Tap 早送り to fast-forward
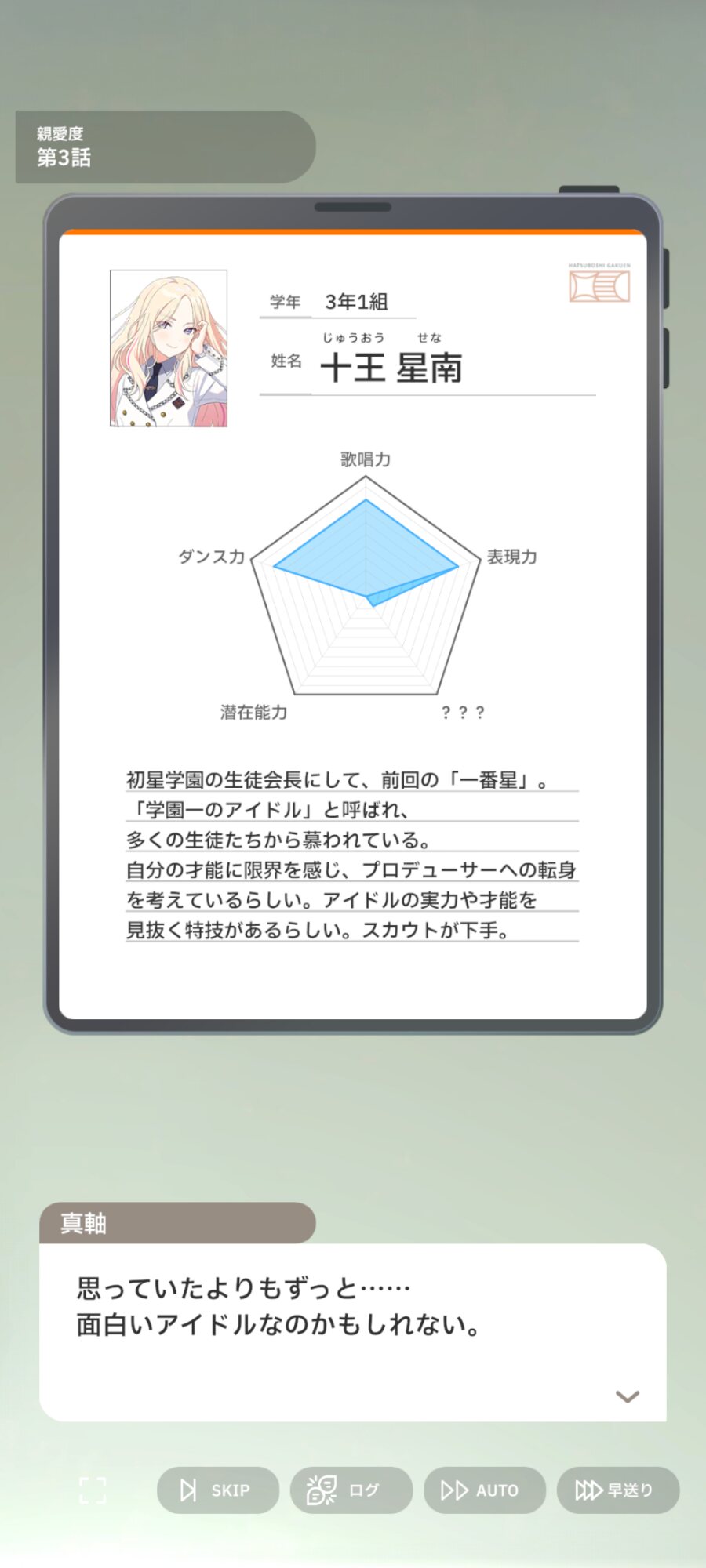Viewport: 706px width, 1568px height. click(x=617, y=1490)
